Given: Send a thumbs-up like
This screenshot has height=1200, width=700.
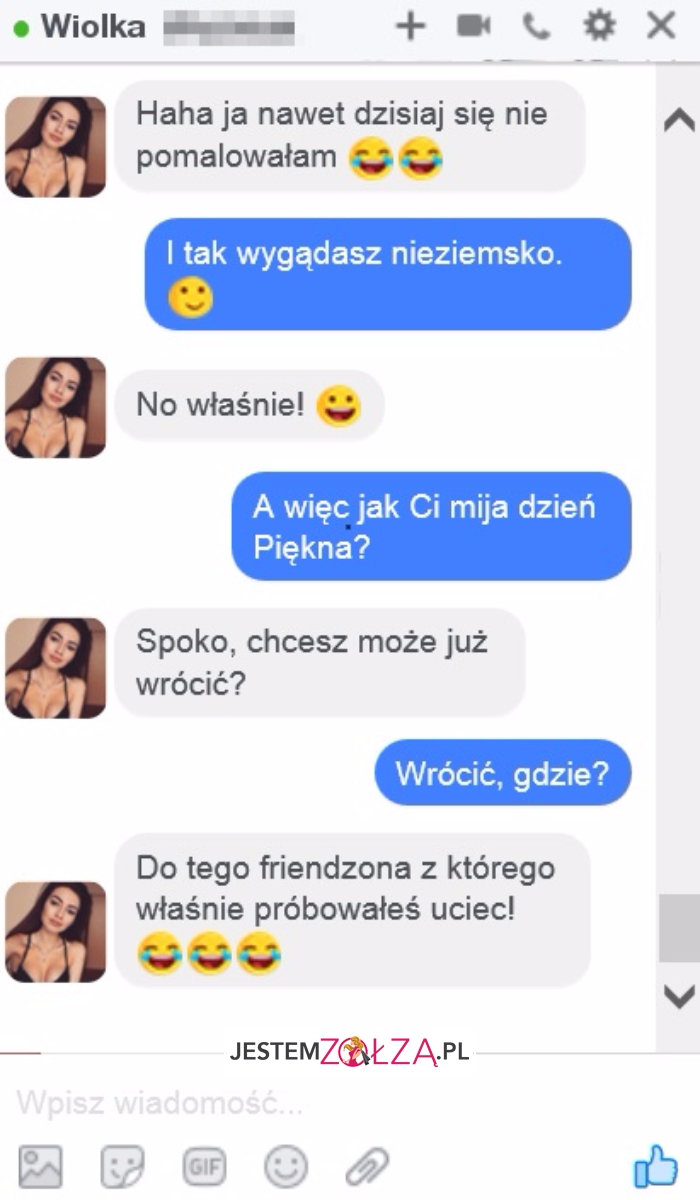Looking at the screenshot, I should pyautogui.click(x=656, y=1166).
